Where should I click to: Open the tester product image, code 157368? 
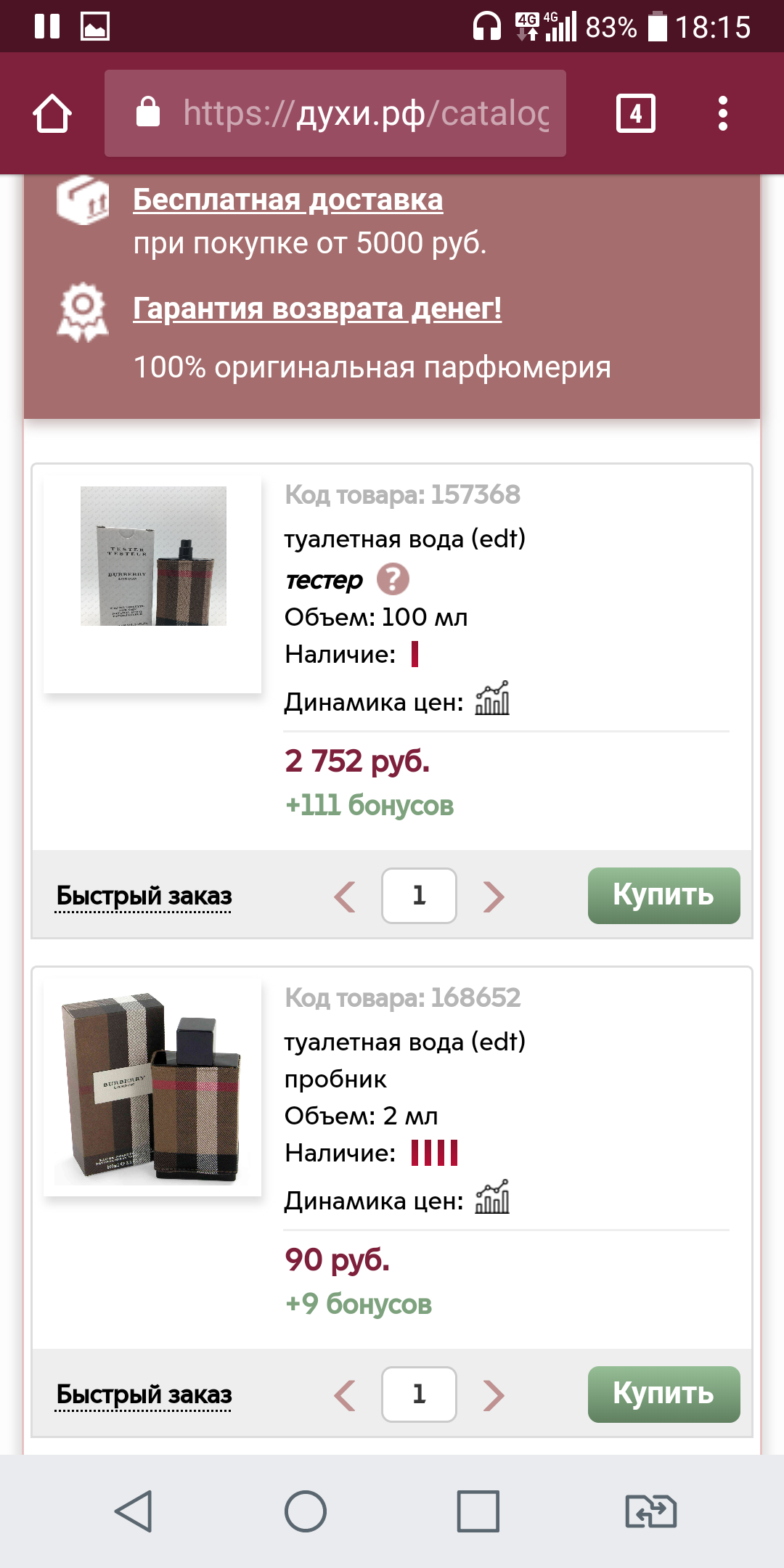[x=153, y=556]
